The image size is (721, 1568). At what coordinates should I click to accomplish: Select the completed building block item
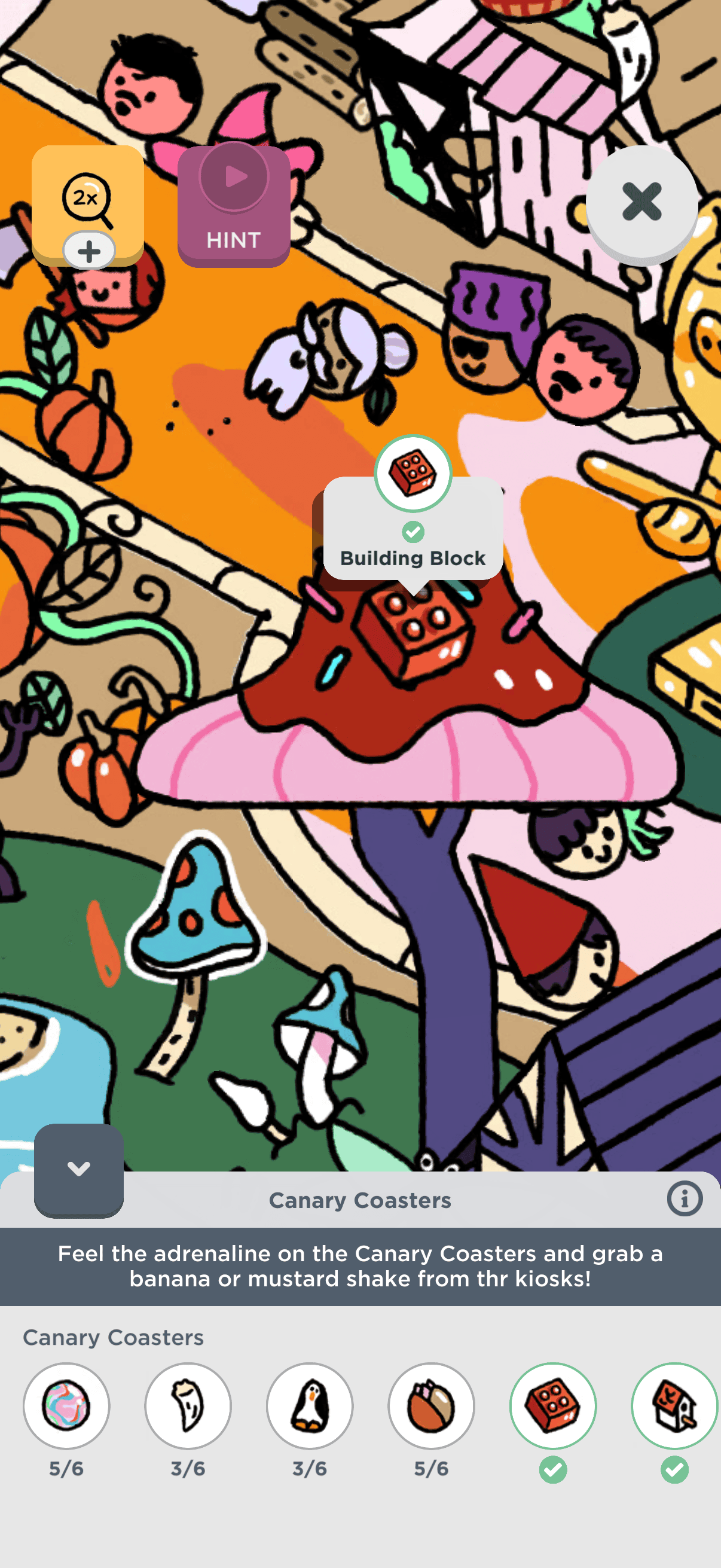(x=552, y=1405)
